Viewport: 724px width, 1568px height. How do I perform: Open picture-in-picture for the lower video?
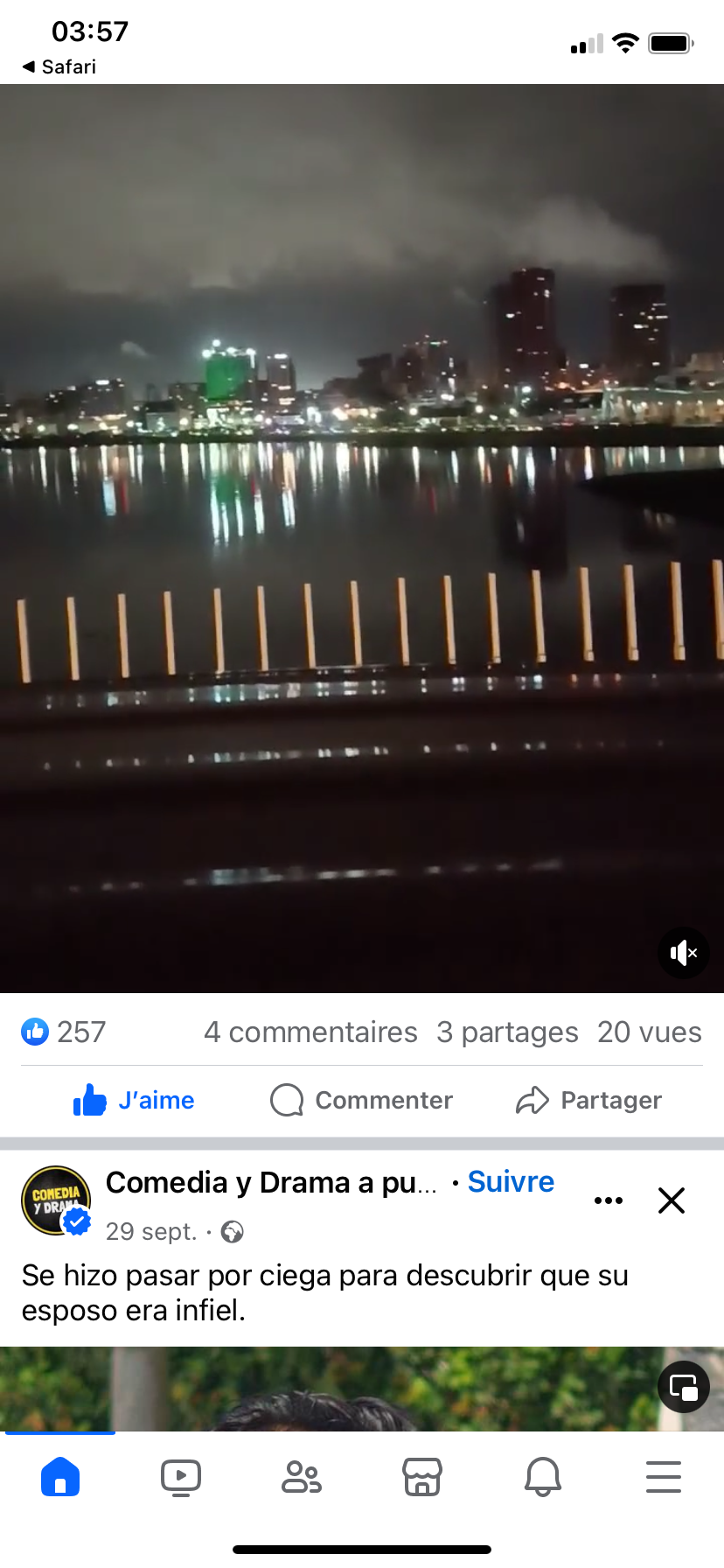tap(683, 1387)
